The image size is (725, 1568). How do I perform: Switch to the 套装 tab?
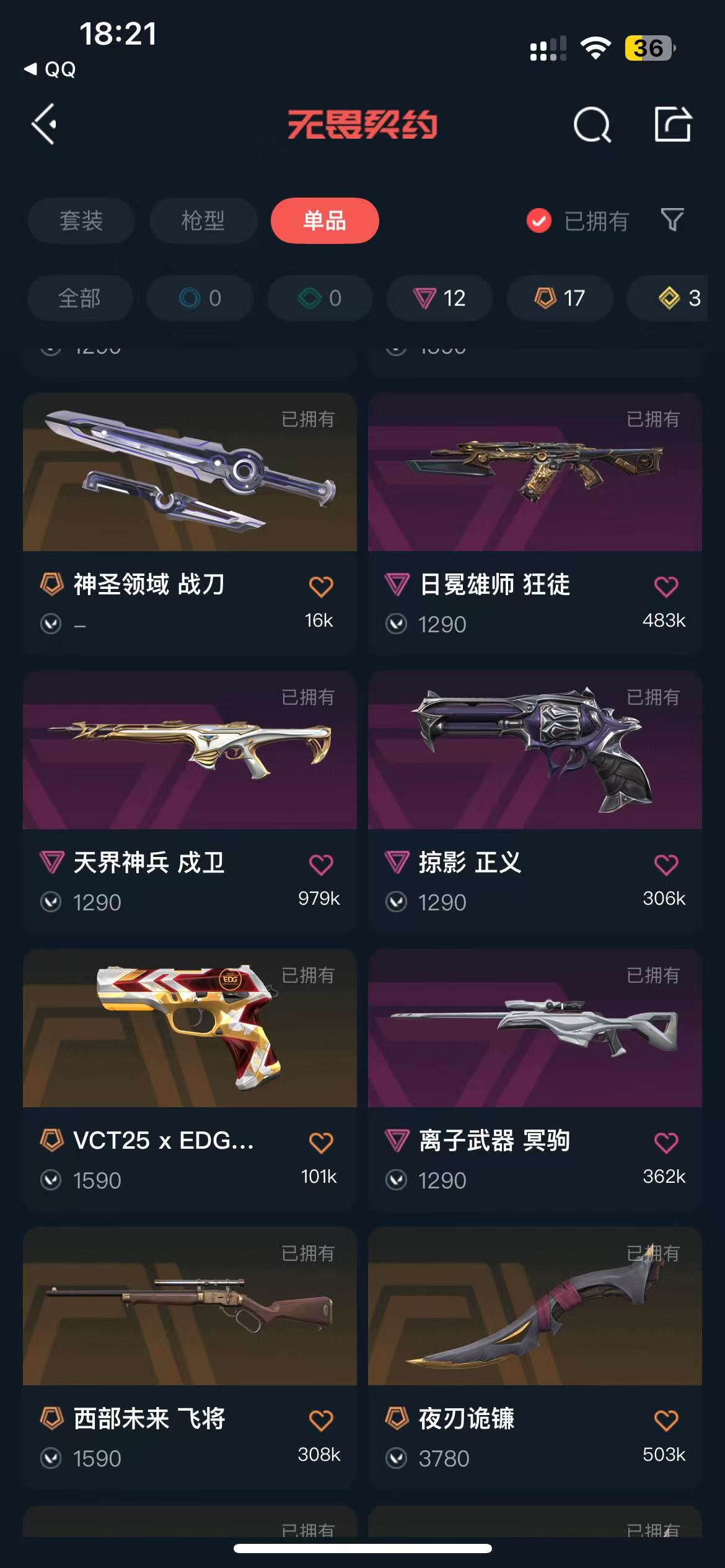pos(81,220)
